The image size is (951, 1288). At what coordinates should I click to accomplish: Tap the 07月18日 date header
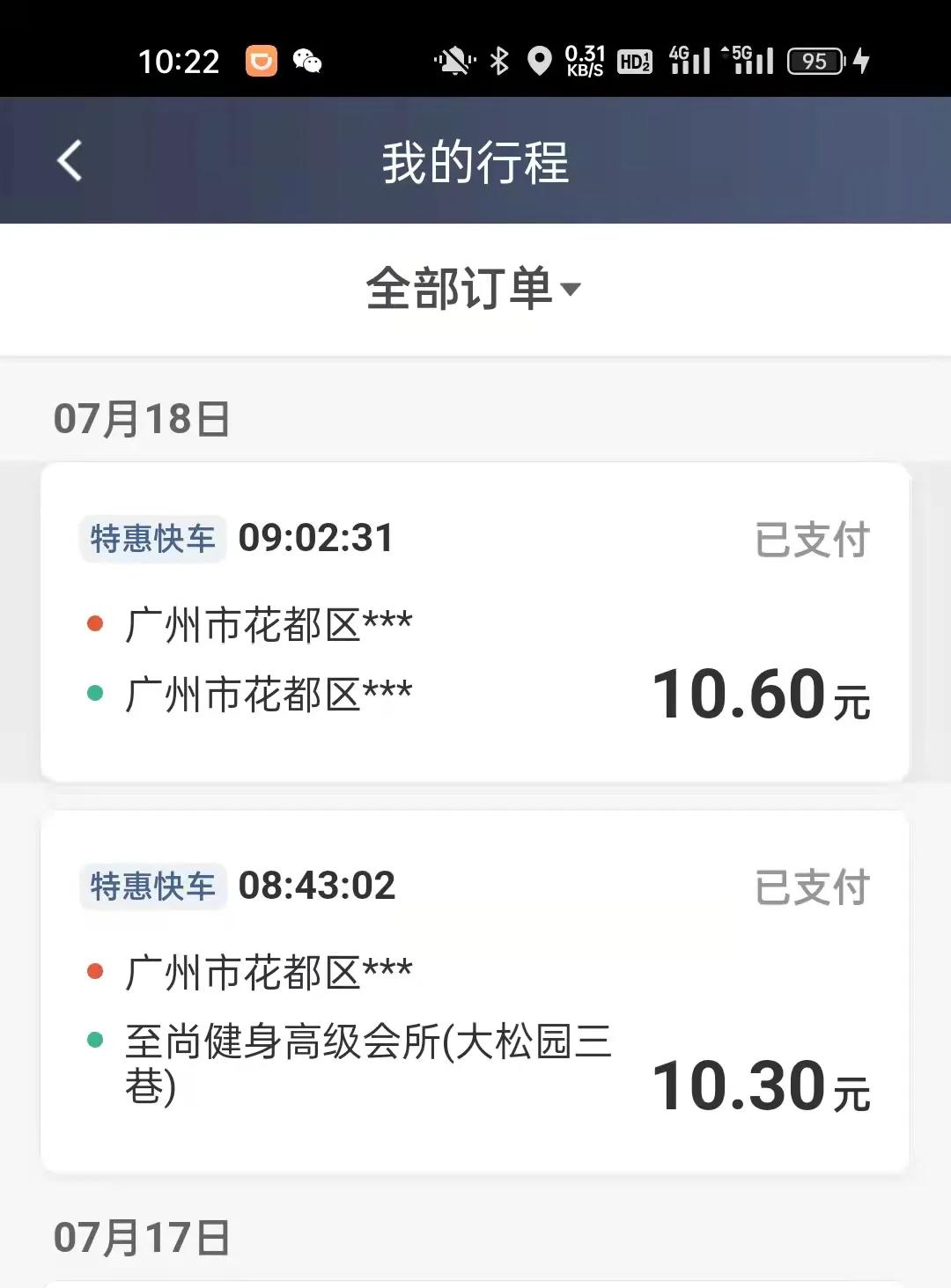click(x=141, y=420)
